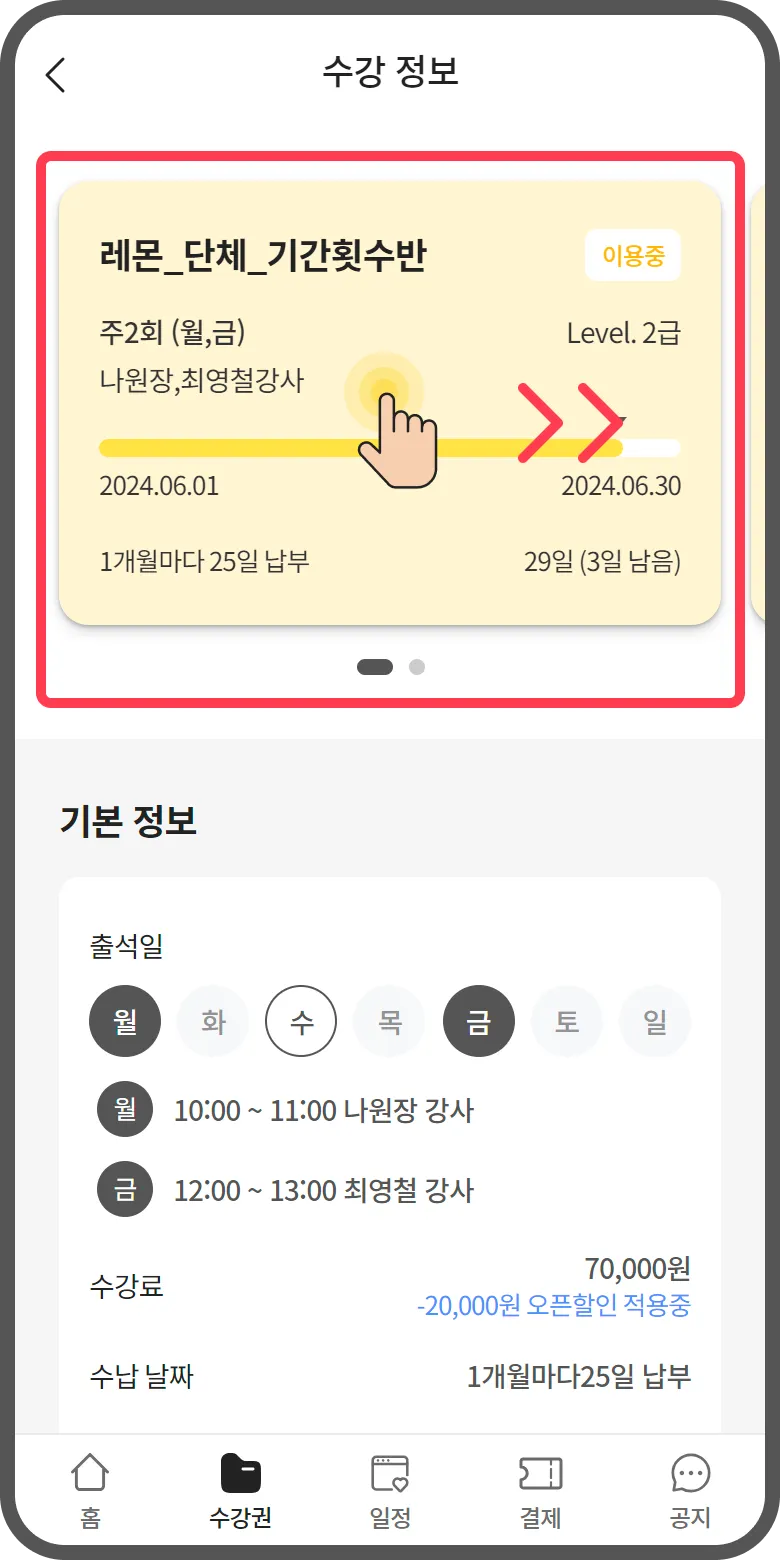Viewport: 780px width, 1560px height.
Task: Go back using the top-left arrow
Action: [x=56, y=75]
